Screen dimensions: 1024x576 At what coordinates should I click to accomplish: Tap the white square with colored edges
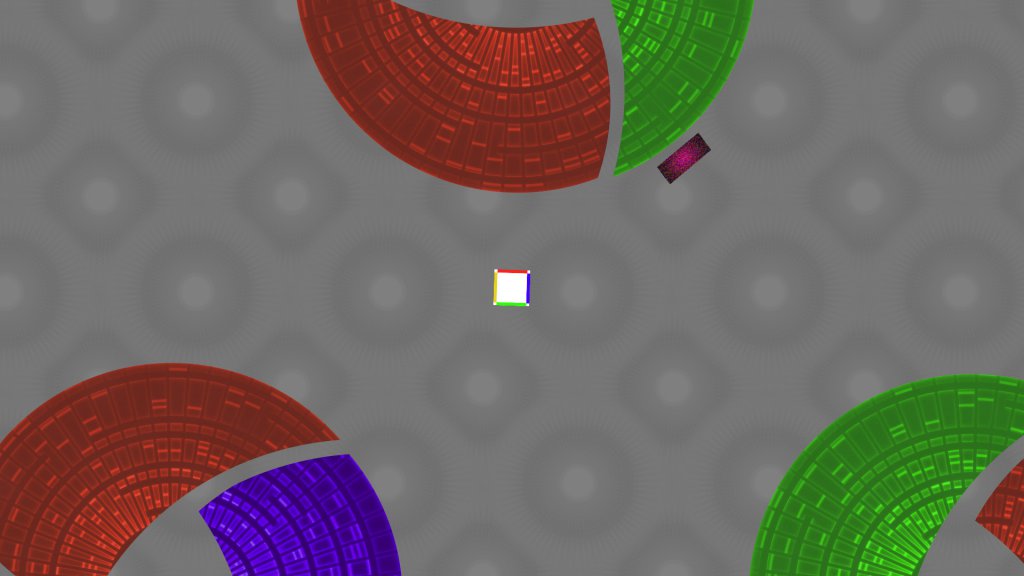click(x=511, y=288)
